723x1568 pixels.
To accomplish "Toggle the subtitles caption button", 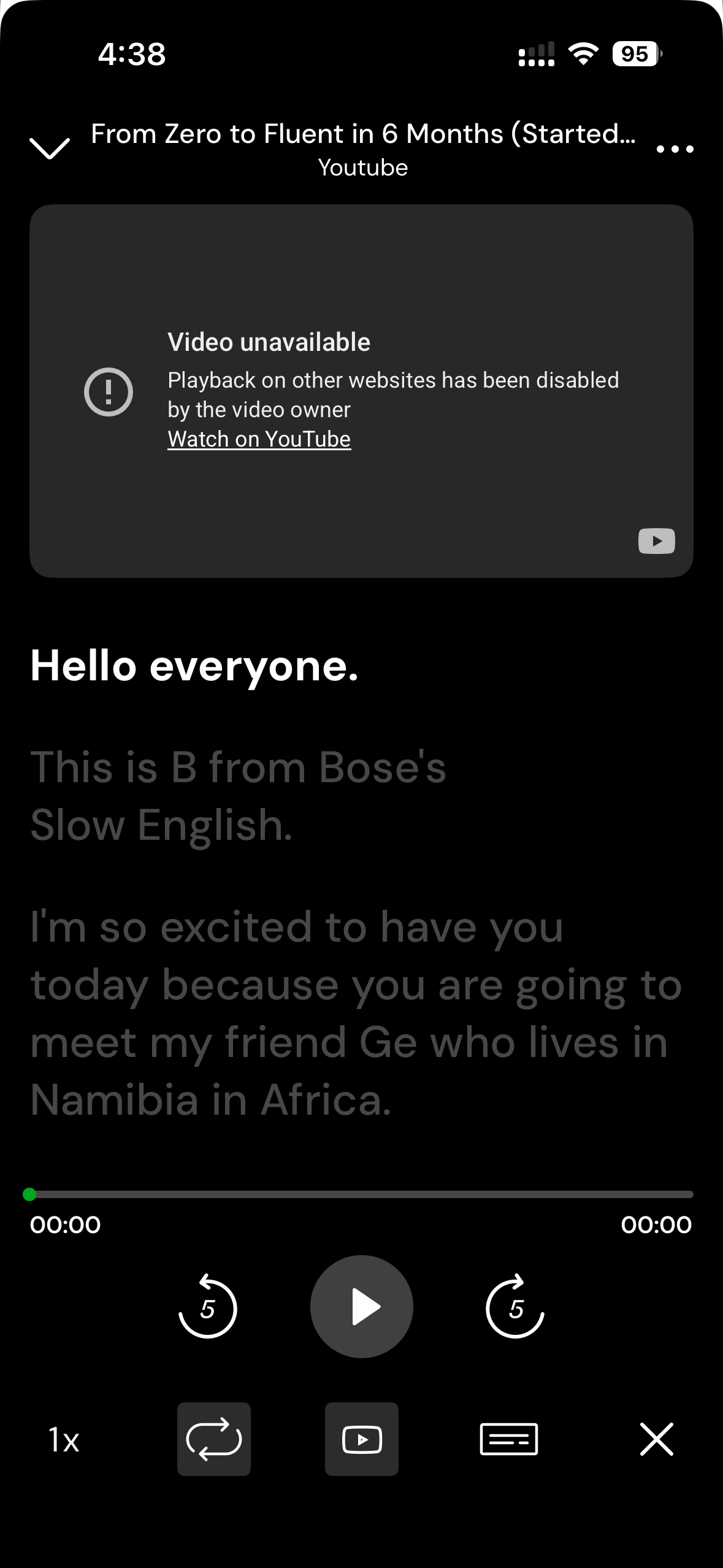I will point(509,1439).
